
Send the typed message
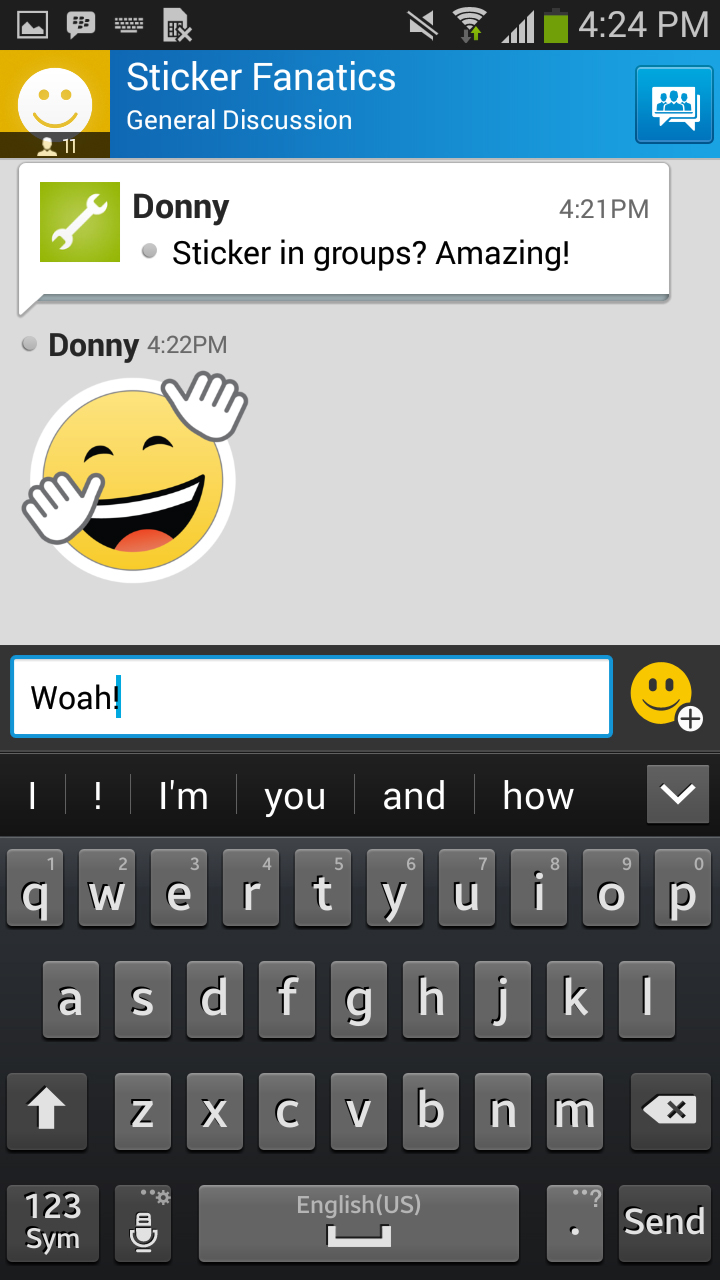point(664,1222)
